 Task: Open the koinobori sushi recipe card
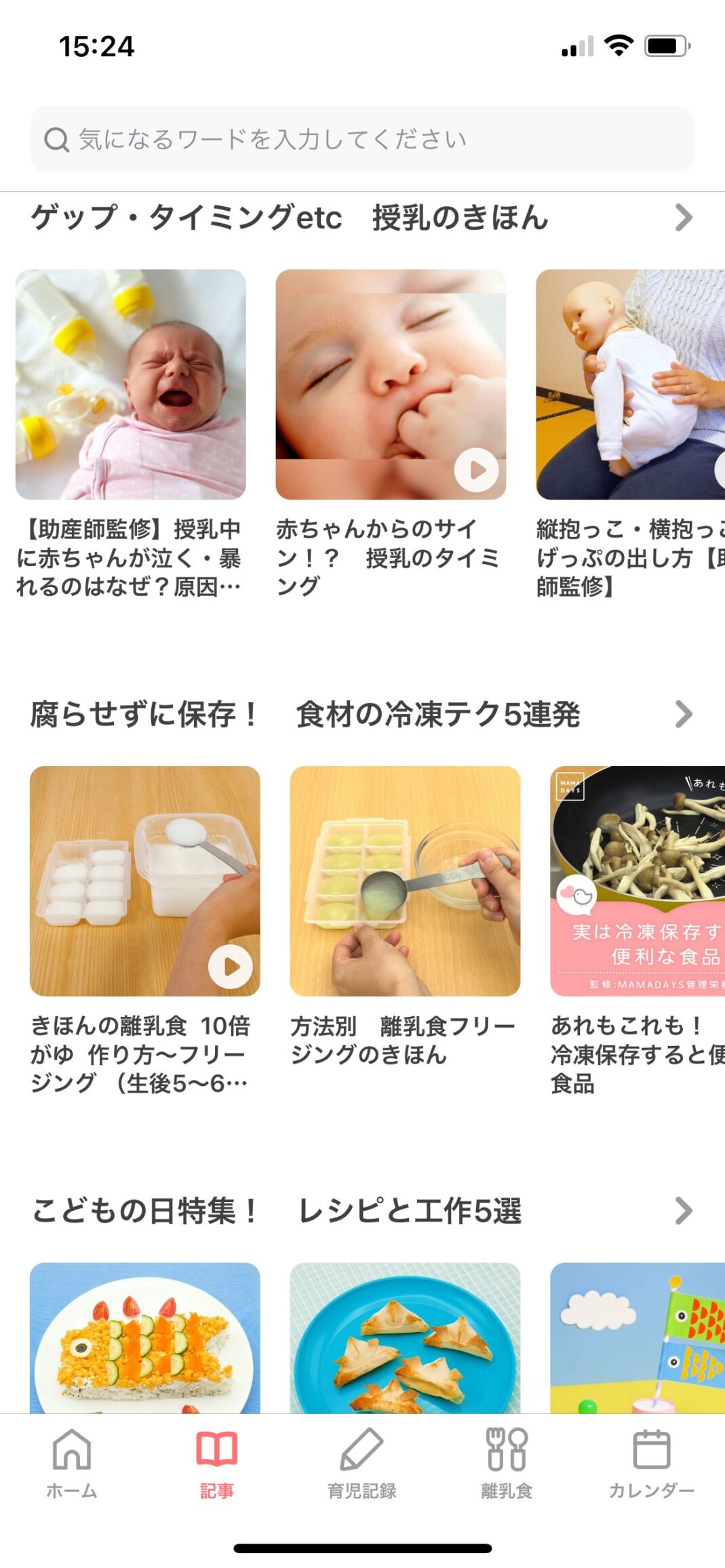click(x=144, y=1337)
